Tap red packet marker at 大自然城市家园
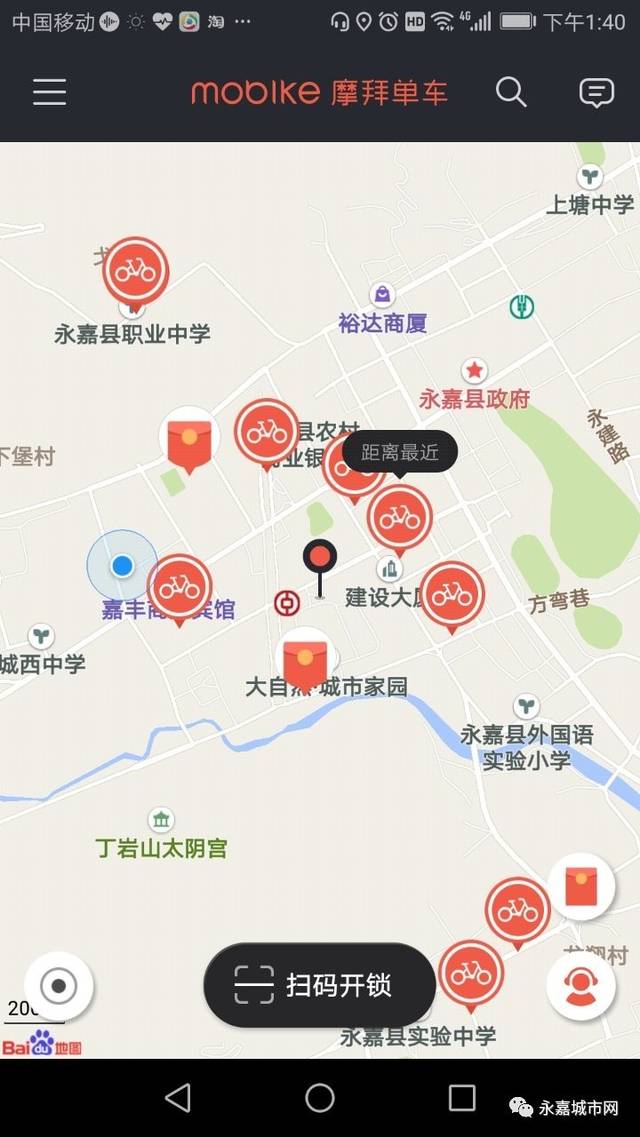Screen dimensions: 640x1137 pos(305,658)
